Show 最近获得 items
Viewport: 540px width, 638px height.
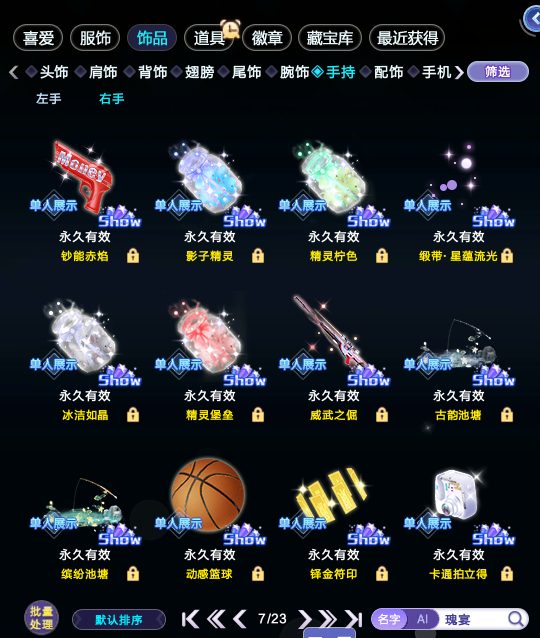click(407, 38)
